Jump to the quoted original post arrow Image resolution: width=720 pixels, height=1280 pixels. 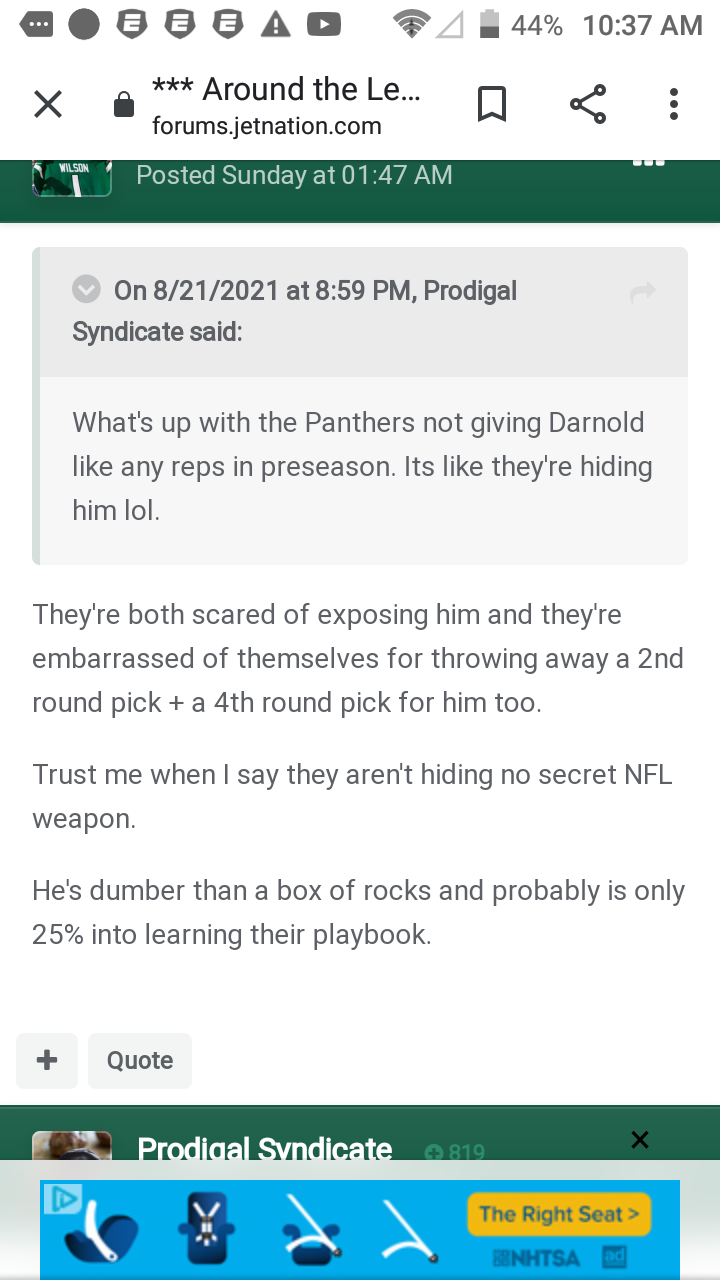coord(643,292)
